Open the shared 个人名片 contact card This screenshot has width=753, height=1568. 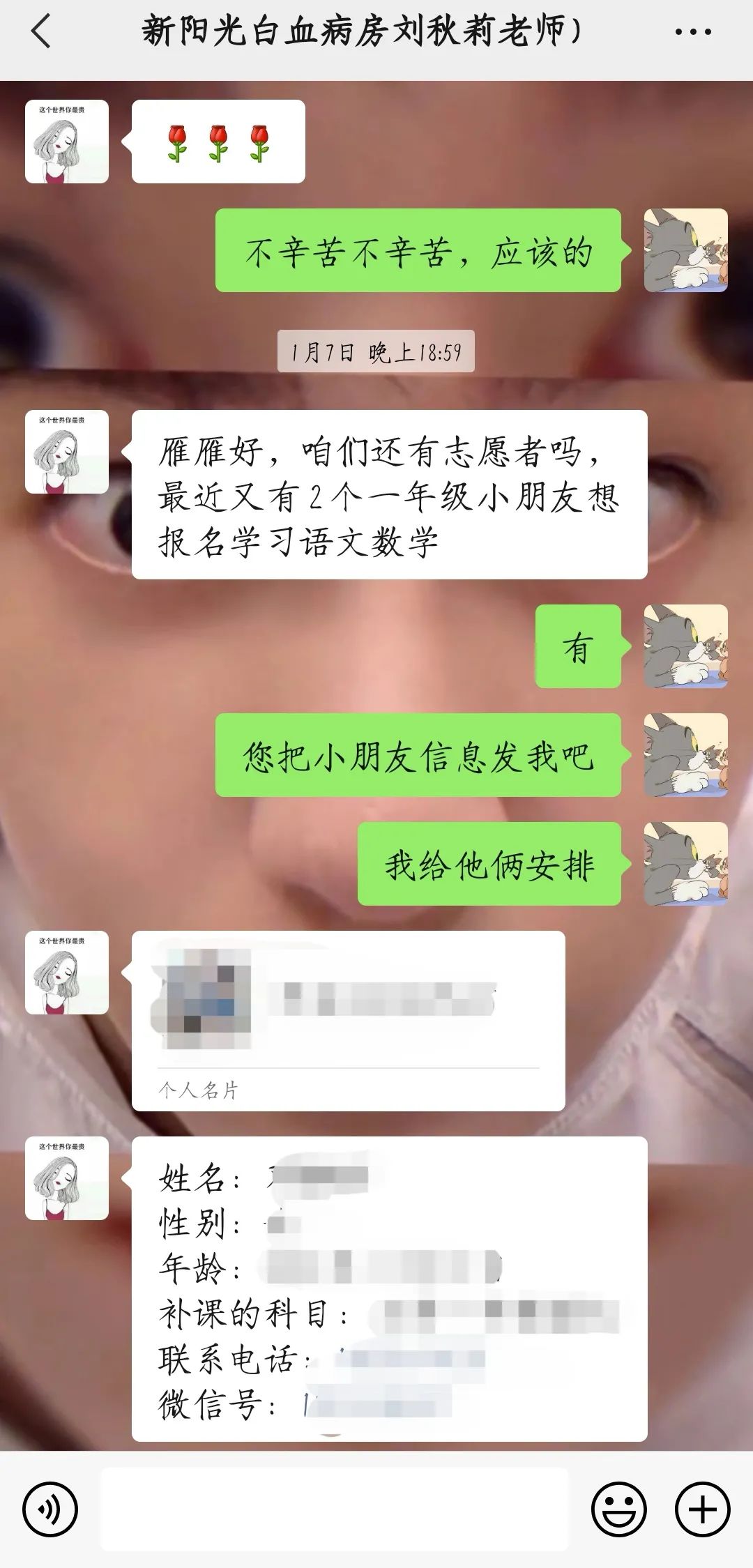point(348,1020)
